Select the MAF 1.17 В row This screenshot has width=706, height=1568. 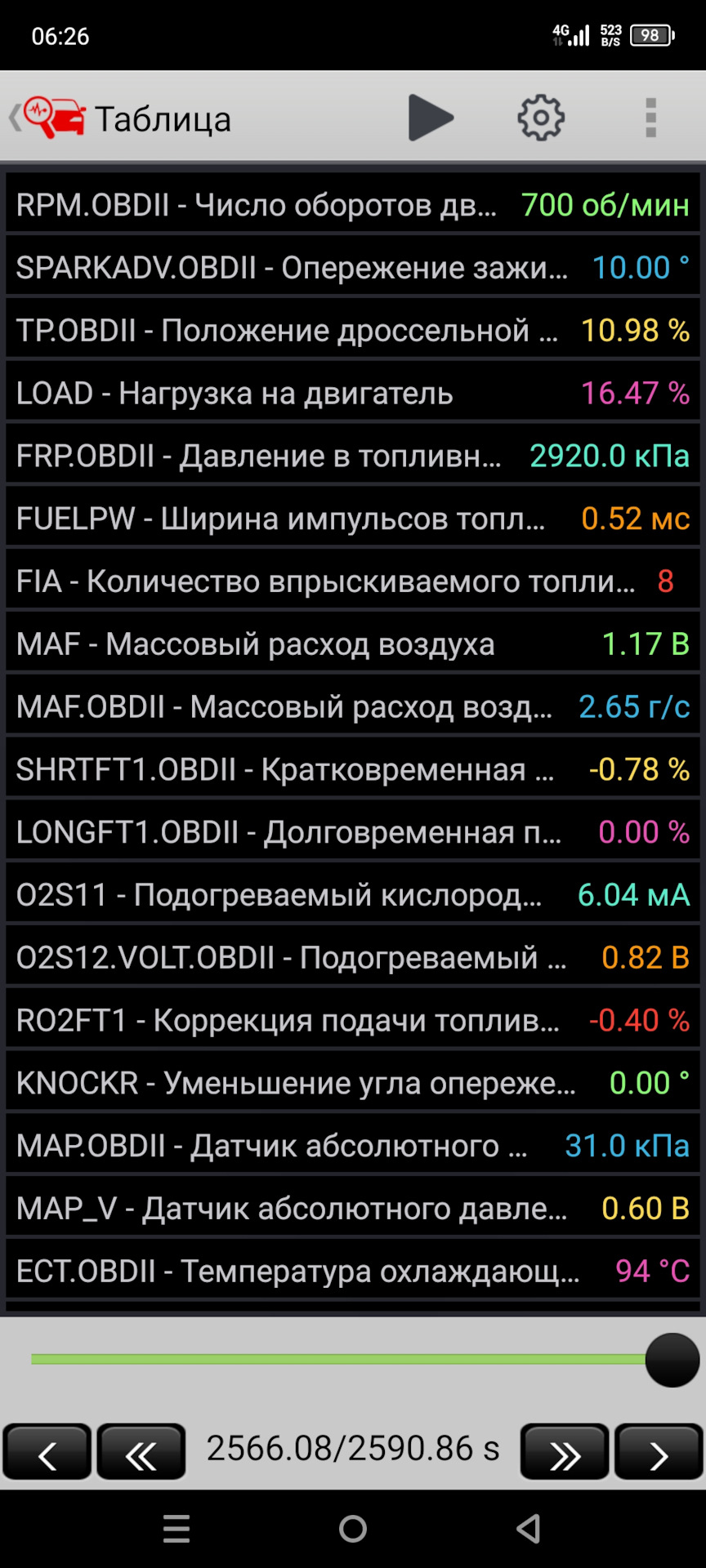(353, 644)
